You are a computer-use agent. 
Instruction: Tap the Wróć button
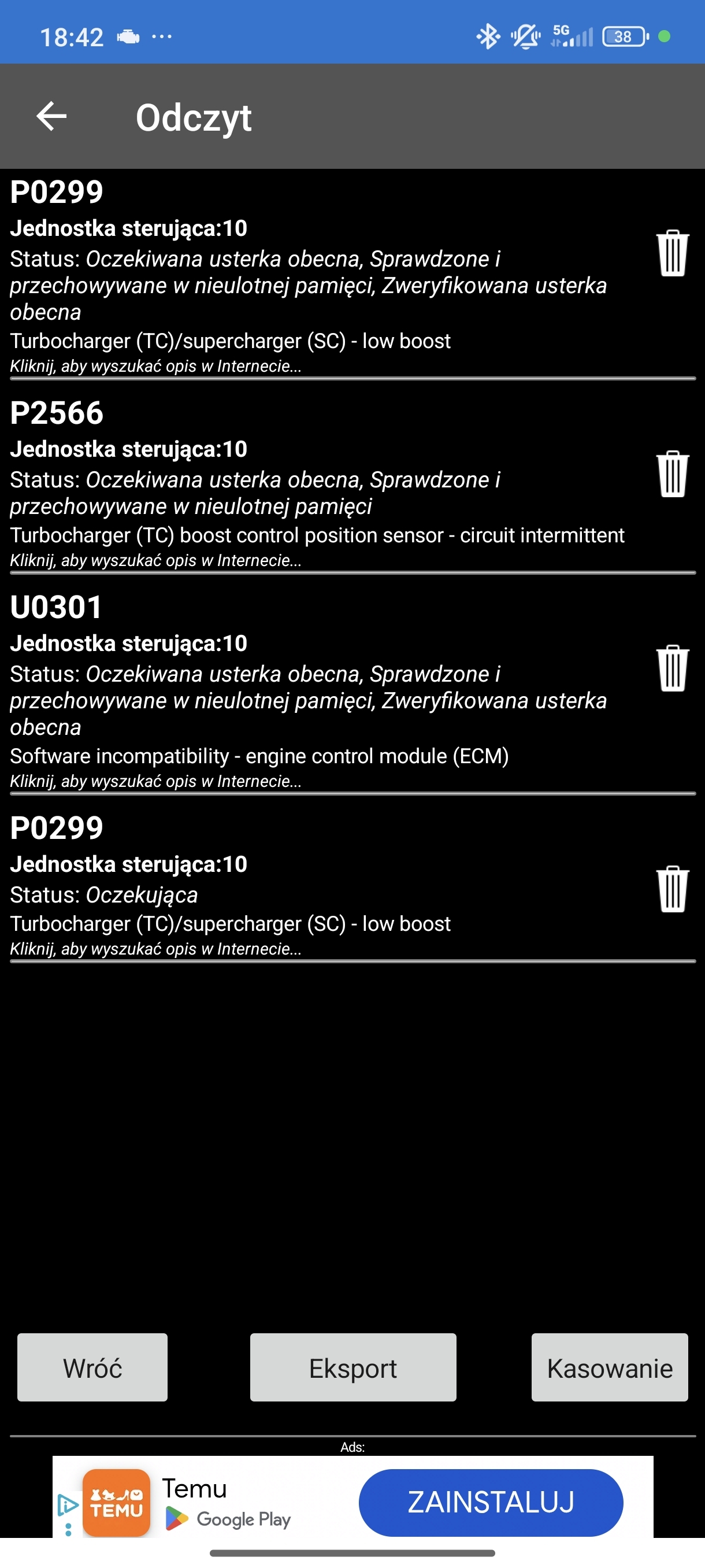click(92, 1368)
